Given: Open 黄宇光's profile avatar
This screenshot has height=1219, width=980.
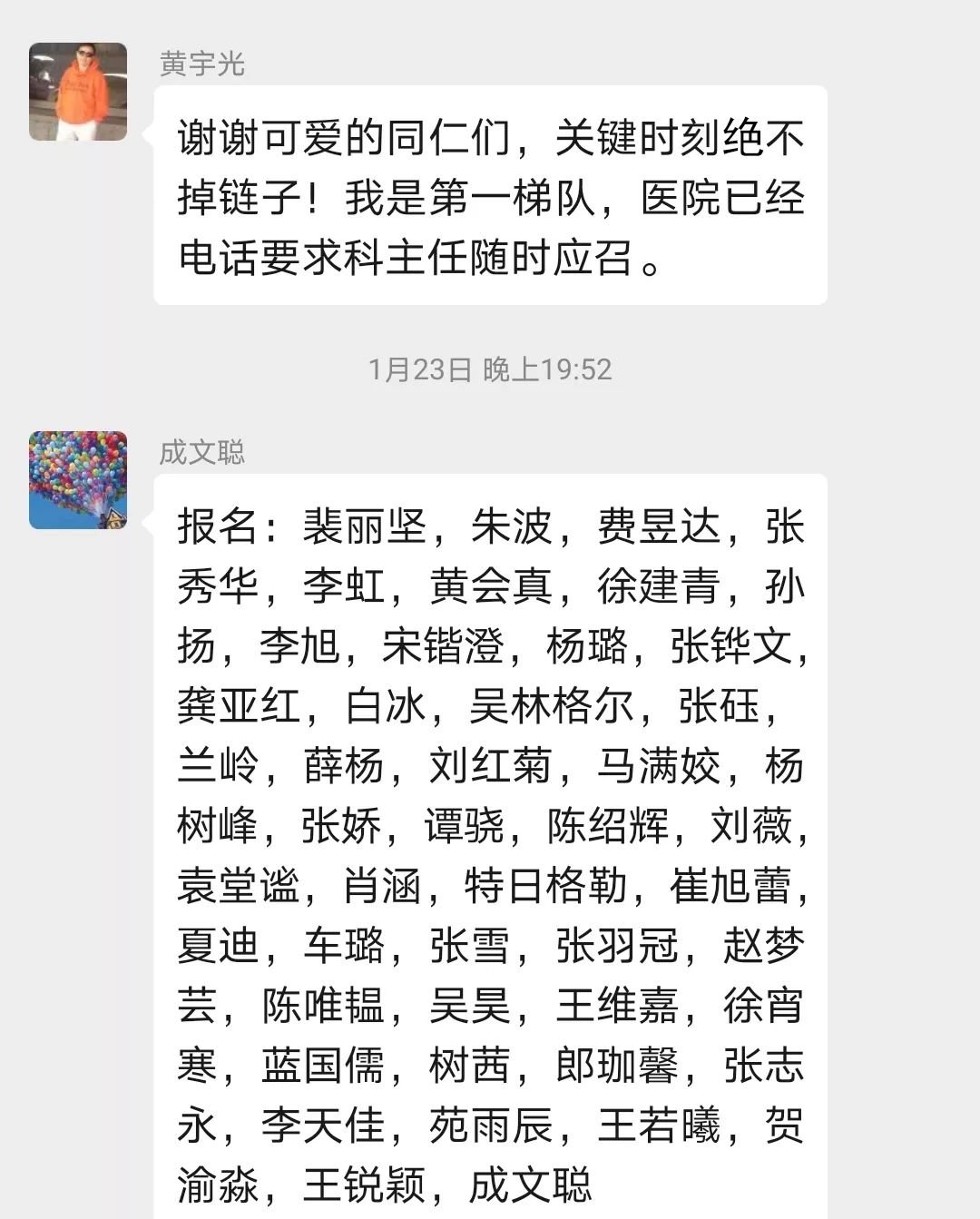Looking at the screenshot, I should tap(78, 92).
